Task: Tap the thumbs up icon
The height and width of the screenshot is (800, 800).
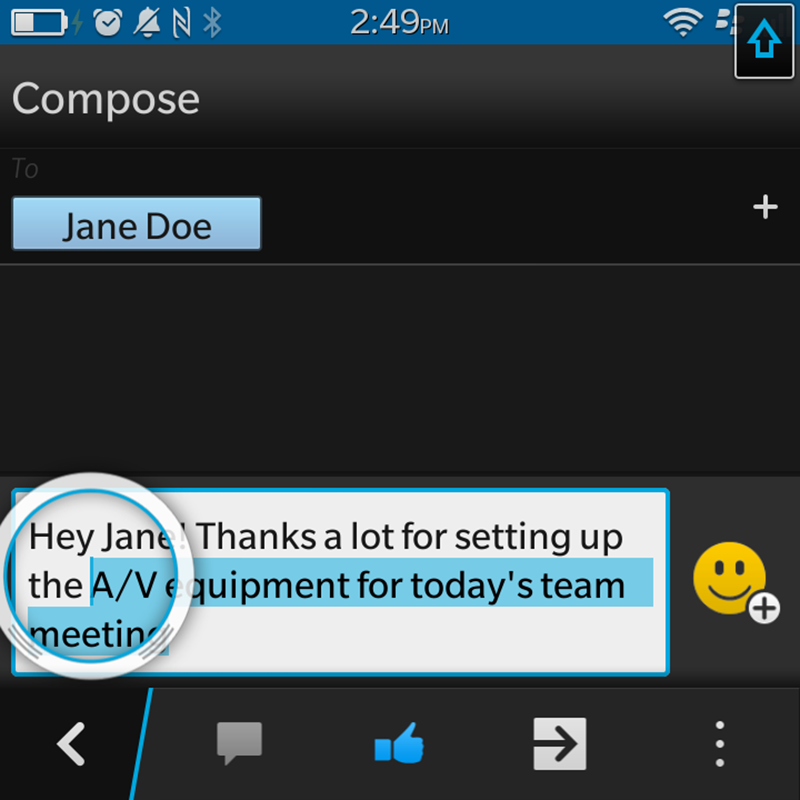Action: coord(399,745)
